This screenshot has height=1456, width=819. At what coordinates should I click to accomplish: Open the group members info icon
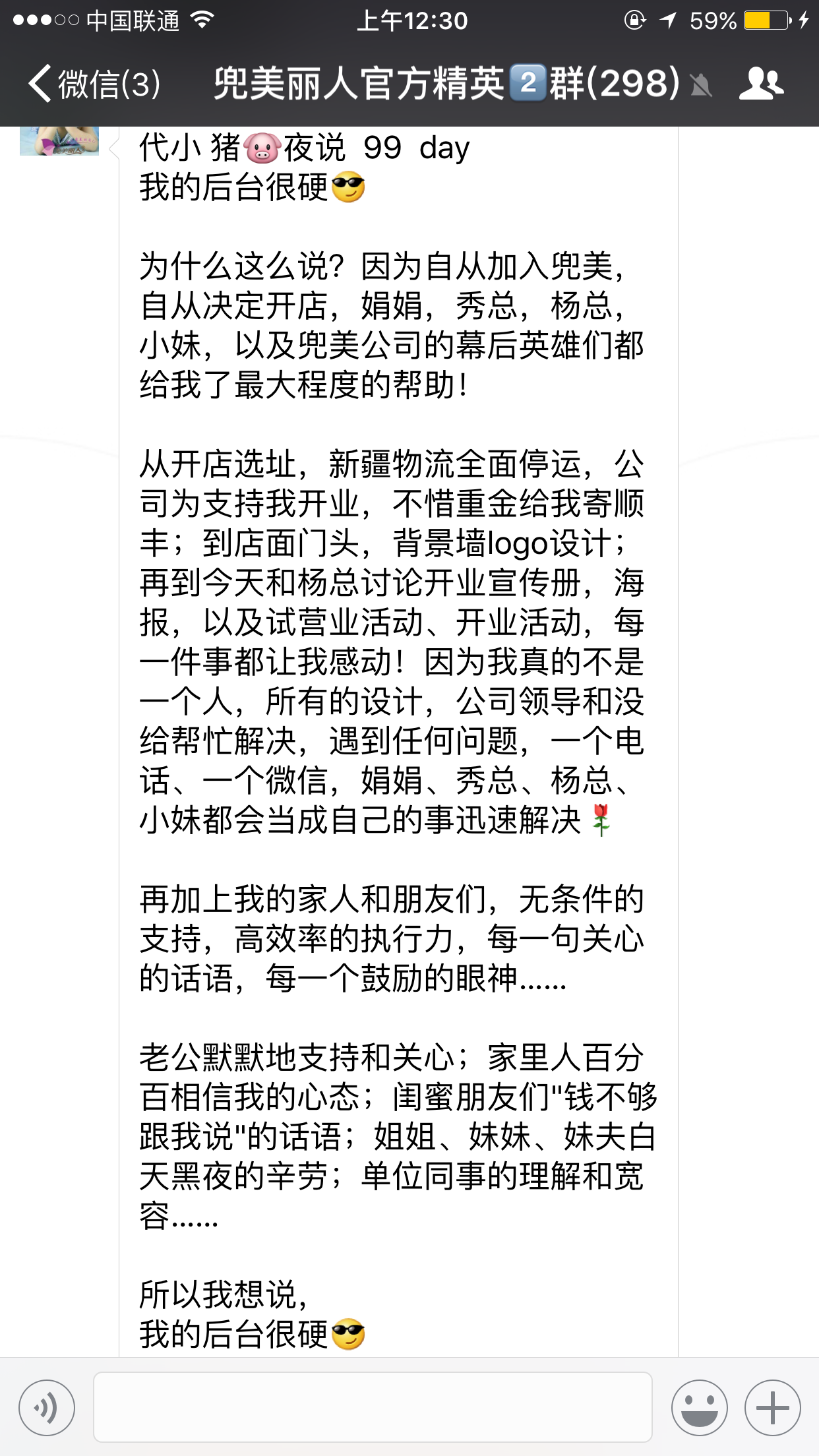pos(761,84)
